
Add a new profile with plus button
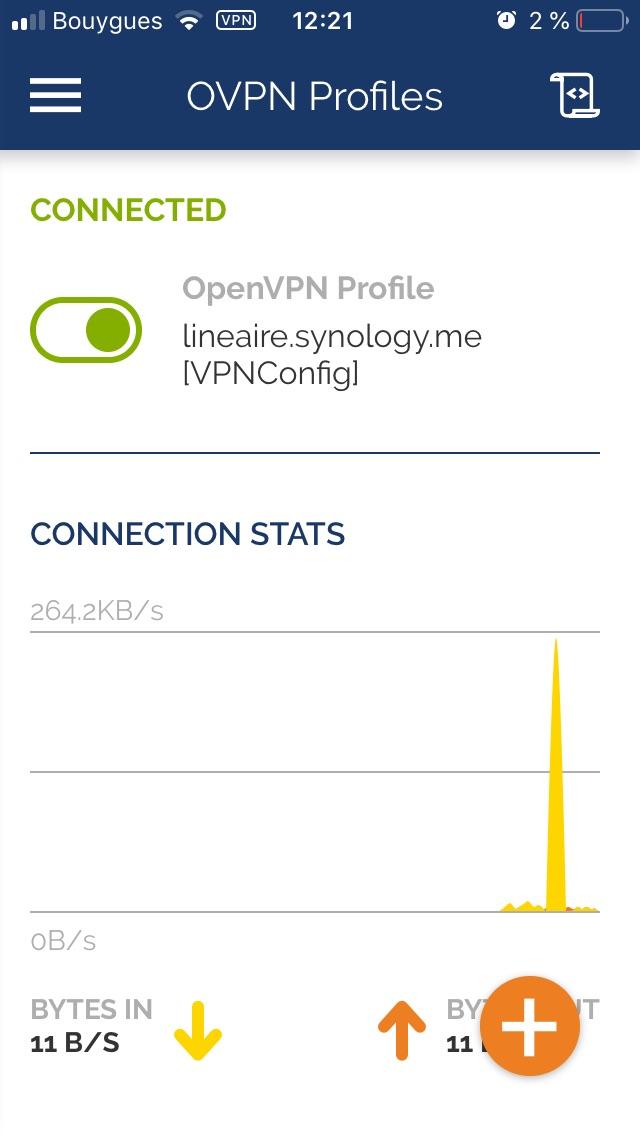coord(530,1026)
